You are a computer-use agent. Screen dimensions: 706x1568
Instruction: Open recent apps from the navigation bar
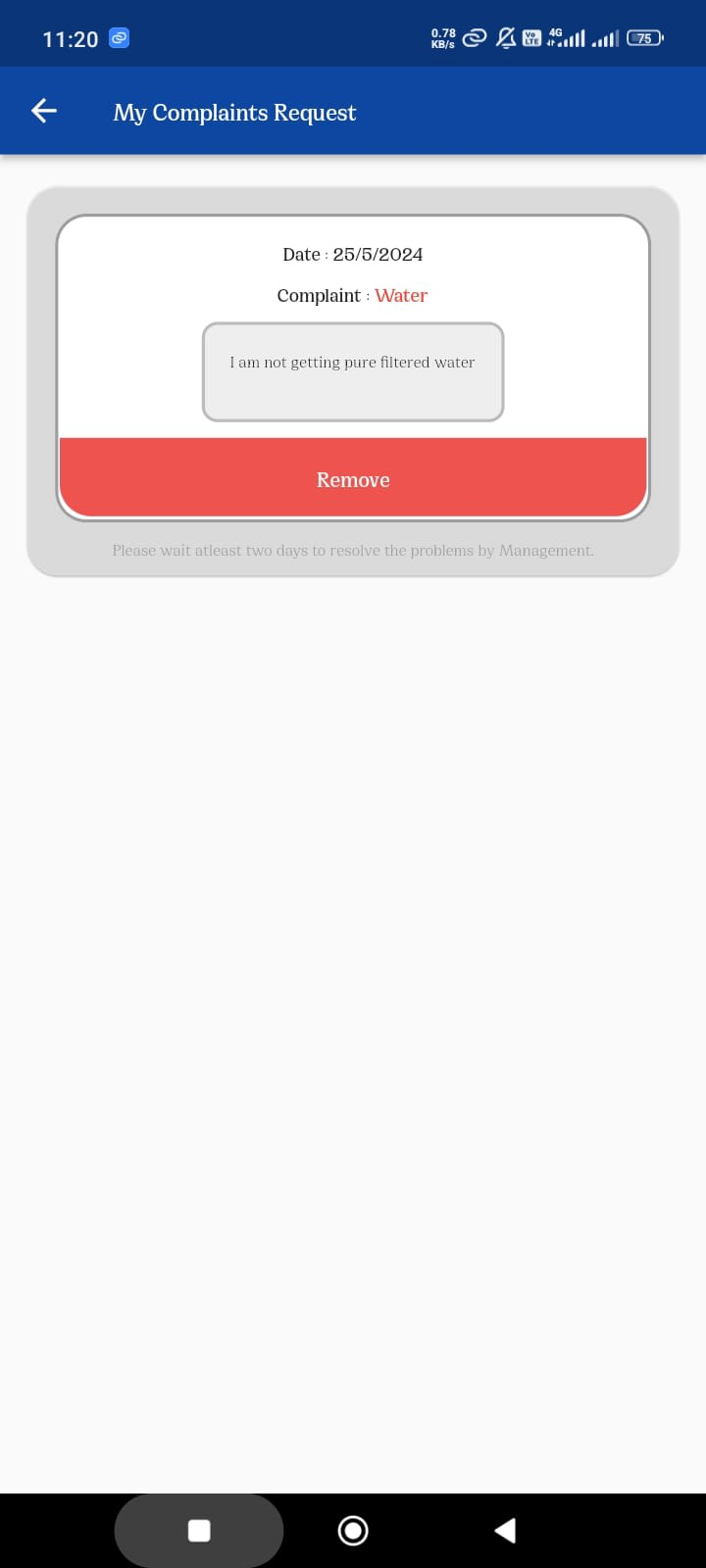coord(199,1531)
